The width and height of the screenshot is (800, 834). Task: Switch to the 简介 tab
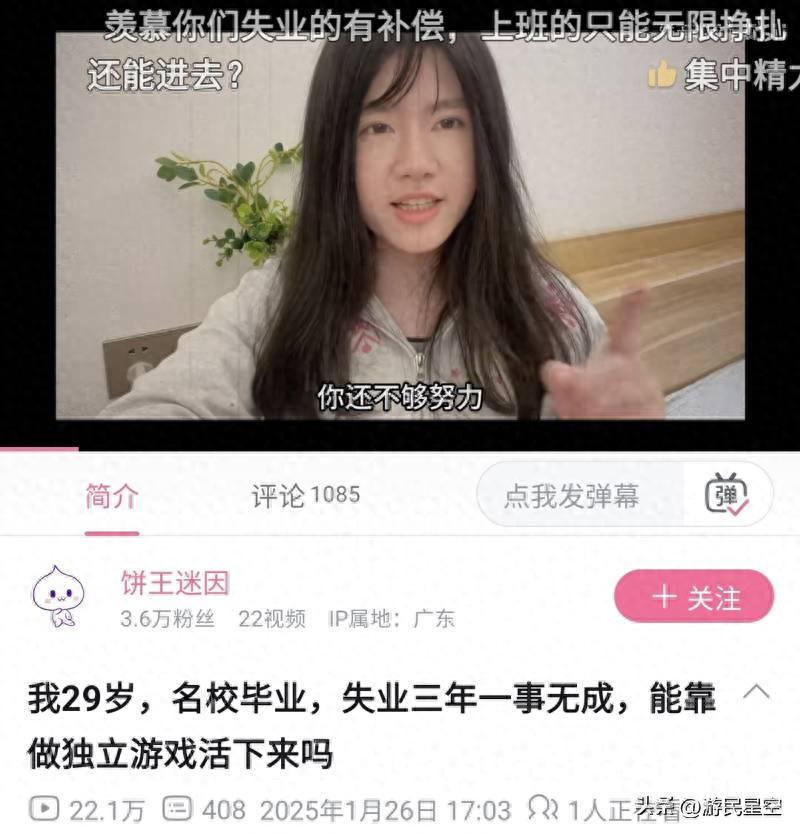pos(112,496)
